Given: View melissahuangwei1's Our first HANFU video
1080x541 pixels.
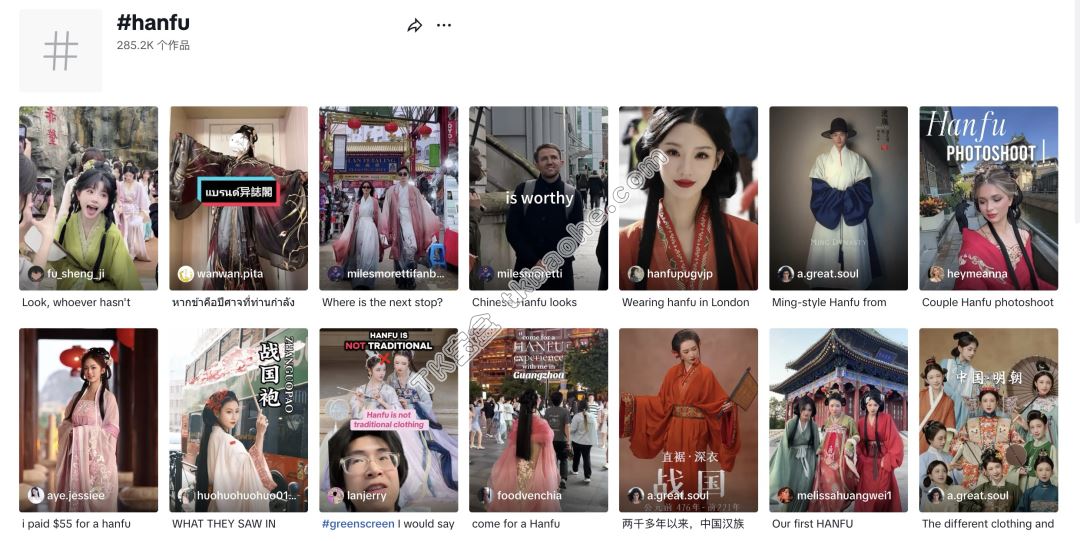Looking at the screenshot, I should tap(838, 420).
